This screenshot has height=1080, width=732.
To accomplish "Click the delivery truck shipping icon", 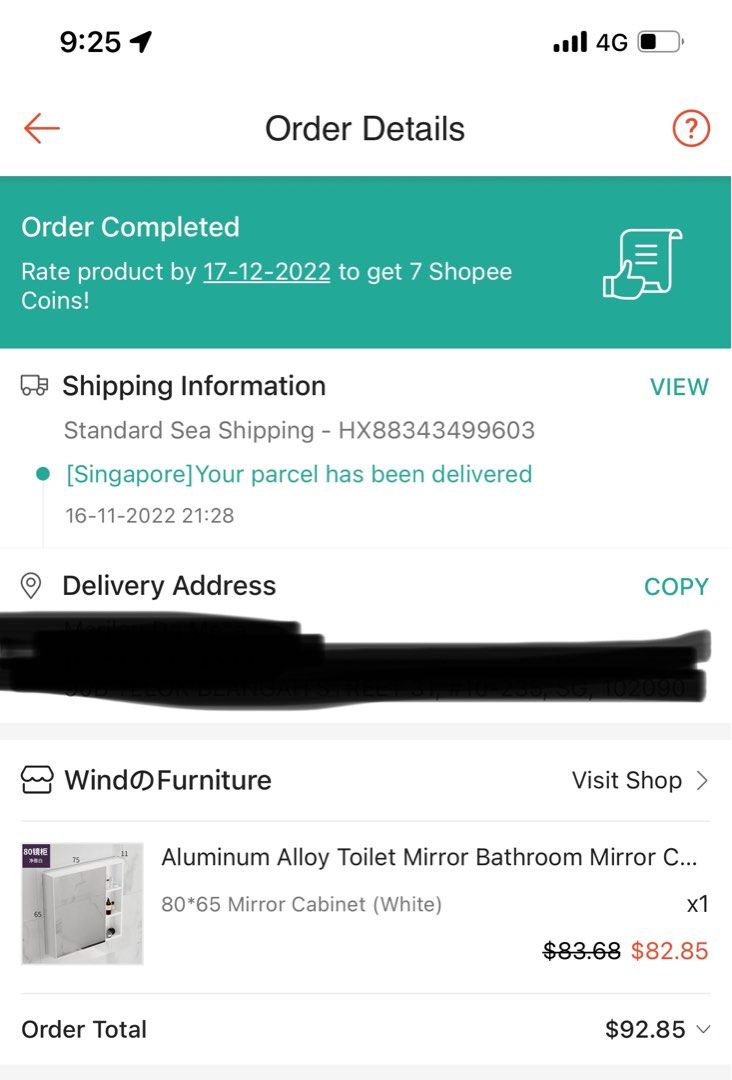I will [x=36, y=385].
